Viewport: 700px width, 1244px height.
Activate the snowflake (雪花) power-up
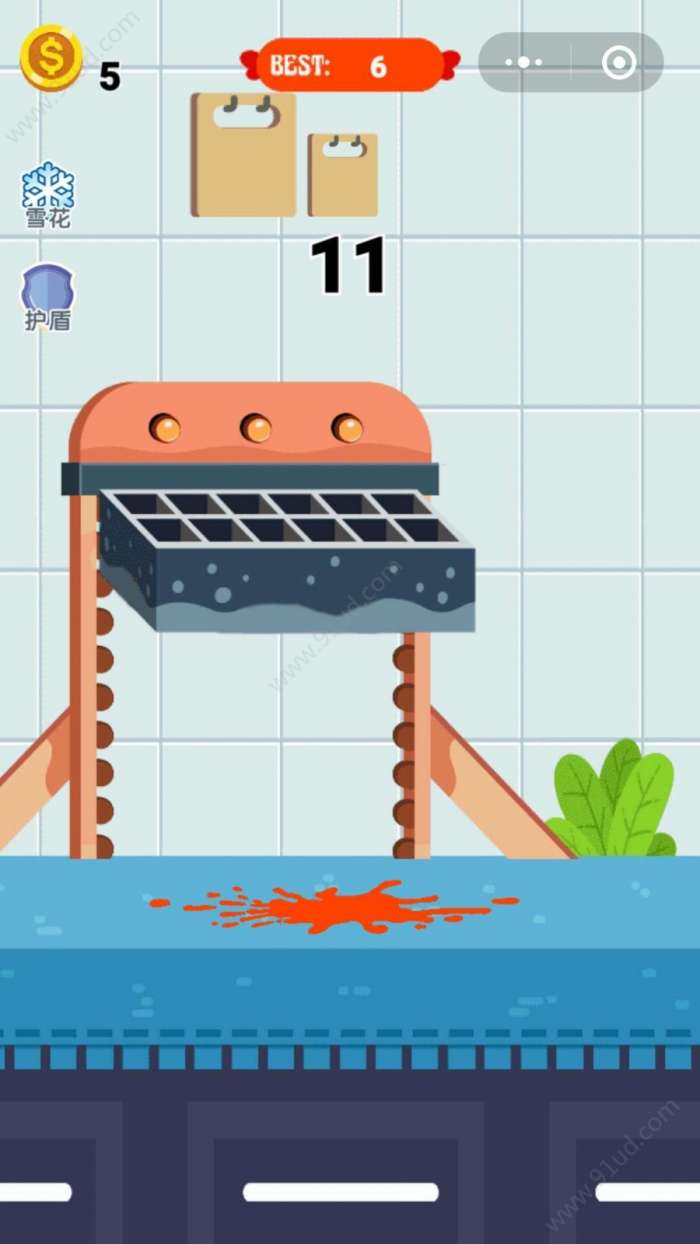point(48,193)
